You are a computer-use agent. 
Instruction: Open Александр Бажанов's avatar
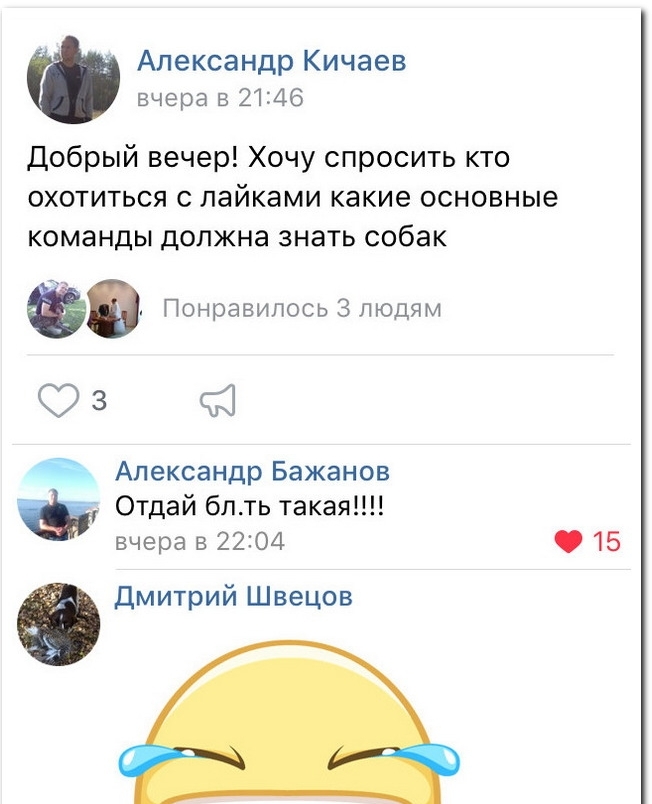(59, 500)
